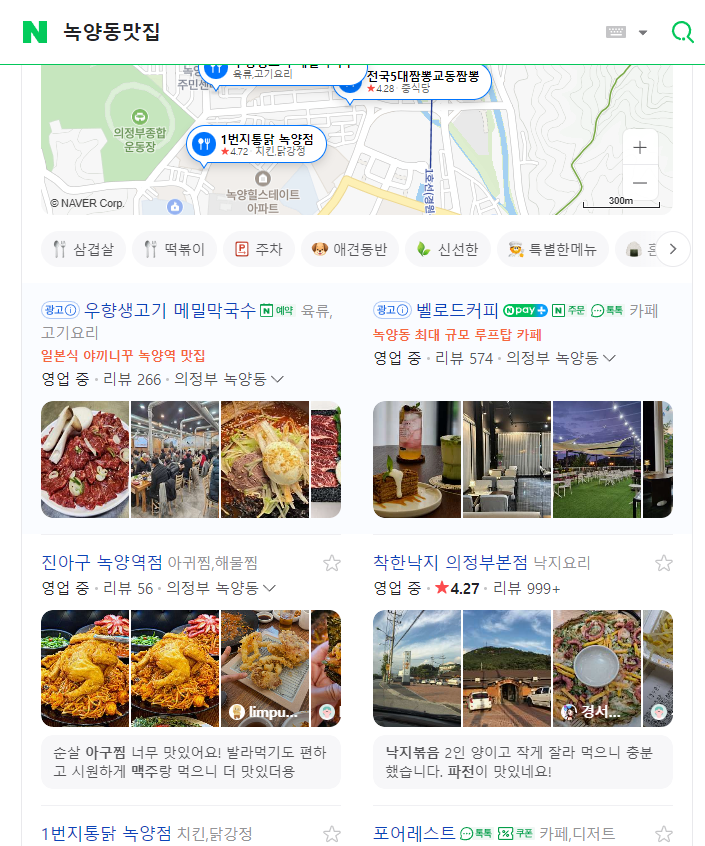View the 착한낙지 의정부본점 restaurant page

(x=451, y=562)
